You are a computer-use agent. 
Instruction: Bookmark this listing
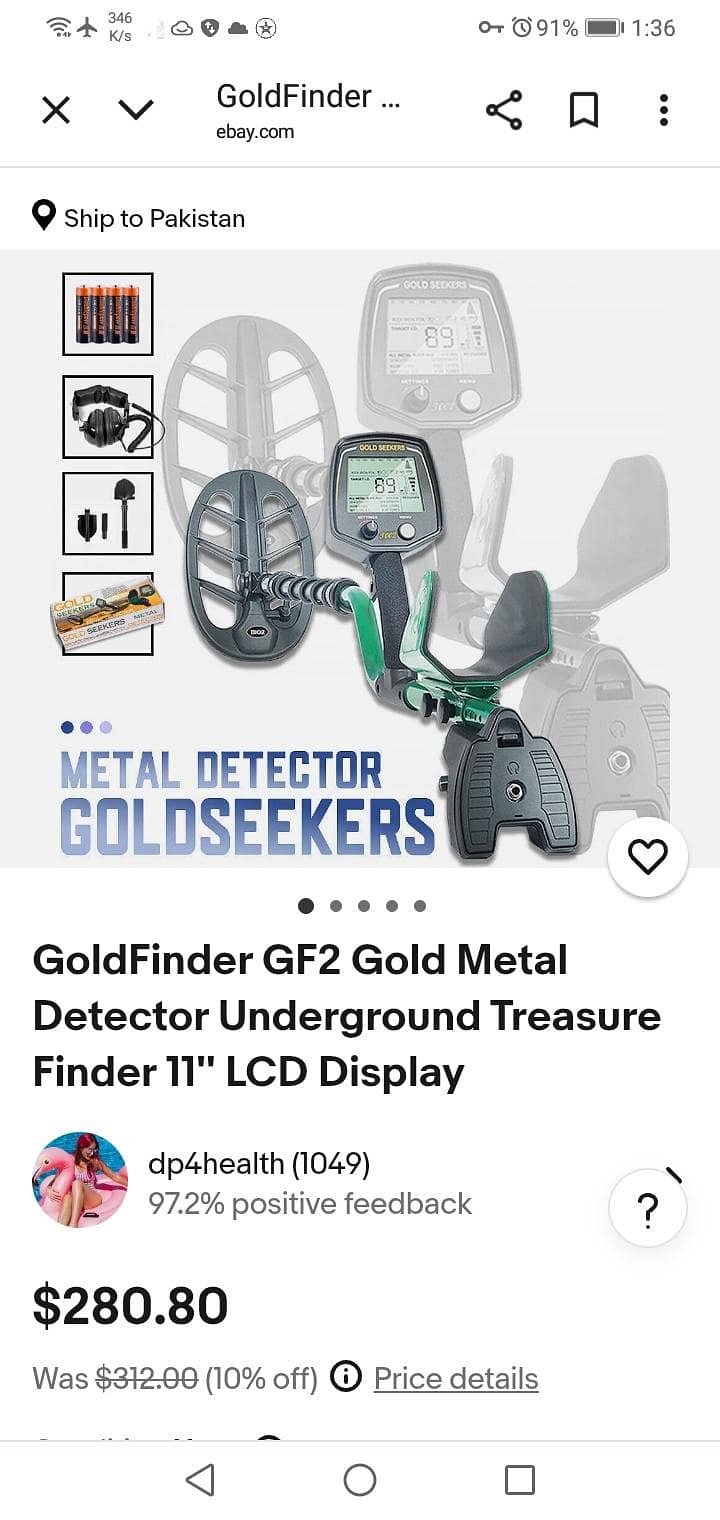click(x=584, y=110)
